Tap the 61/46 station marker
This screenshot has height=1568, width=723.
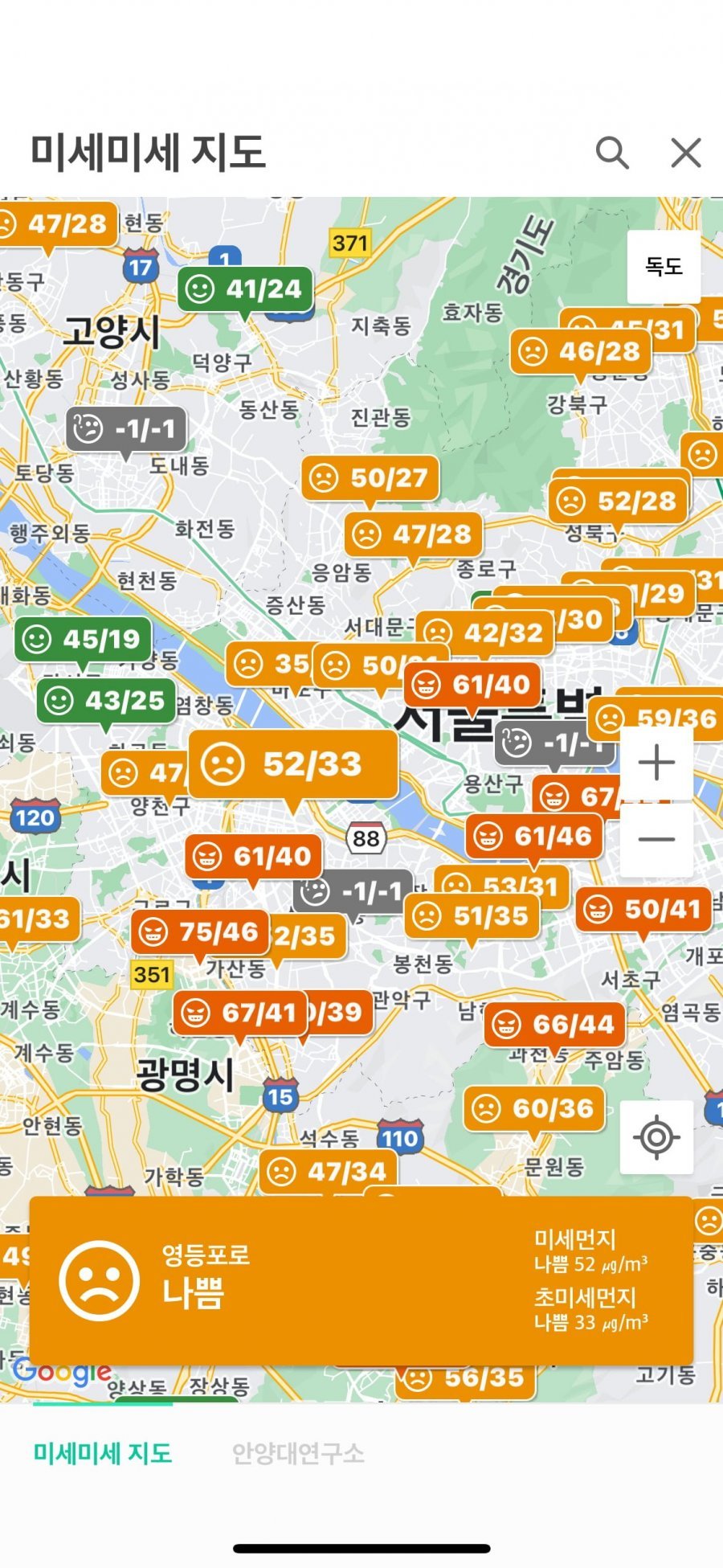(533, 836)
